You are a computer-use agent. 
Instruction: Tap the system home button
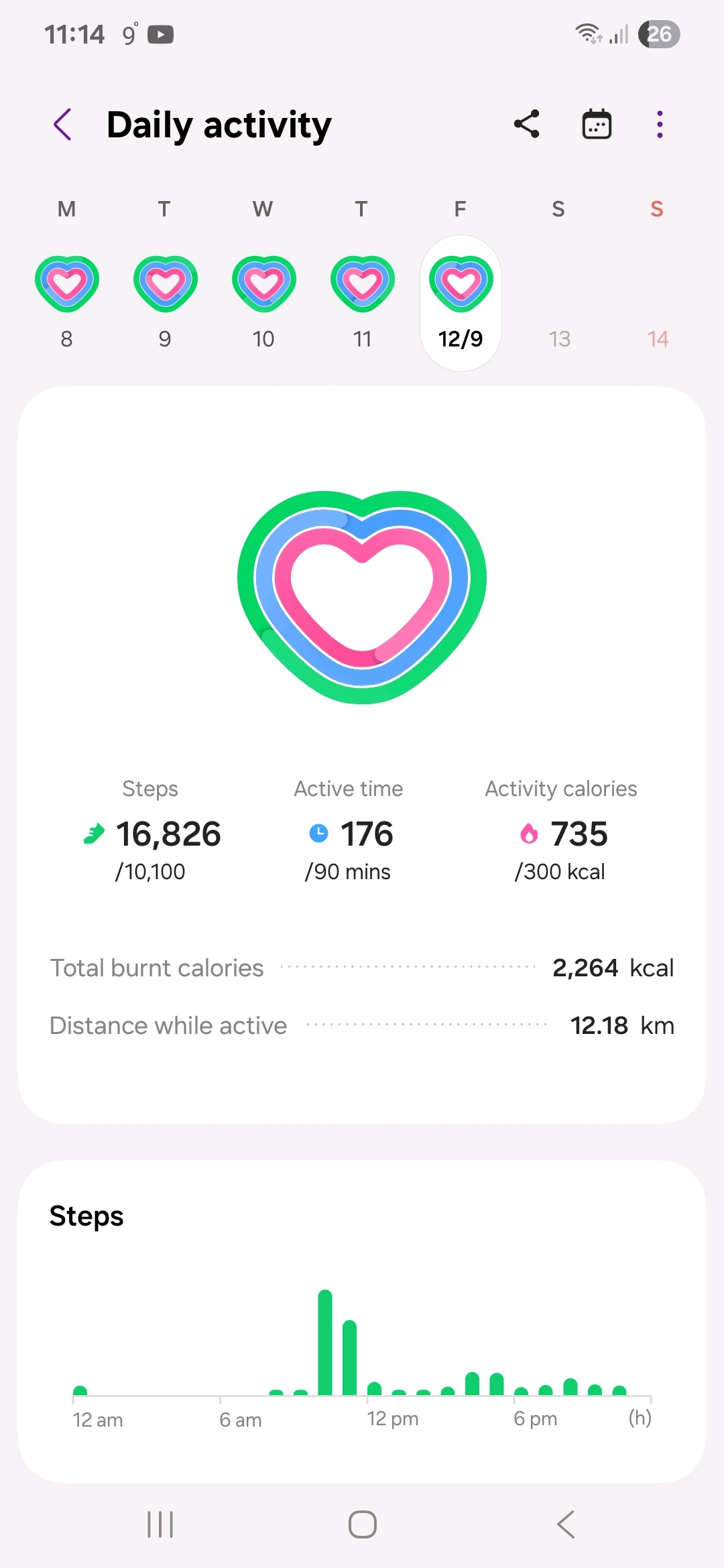coord(362,1524)
